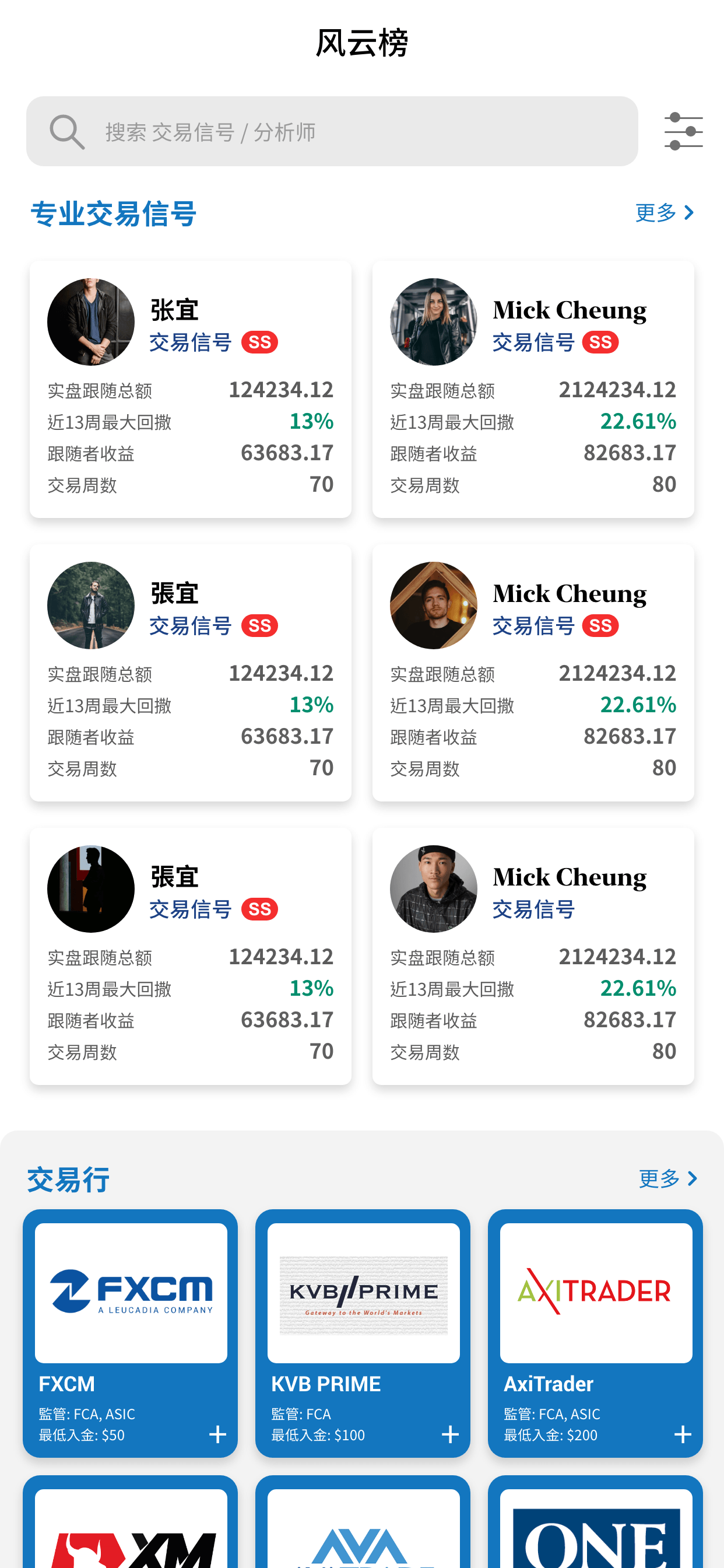Open the AVA broker card
724x1568 pixels.
point(363,1522)
